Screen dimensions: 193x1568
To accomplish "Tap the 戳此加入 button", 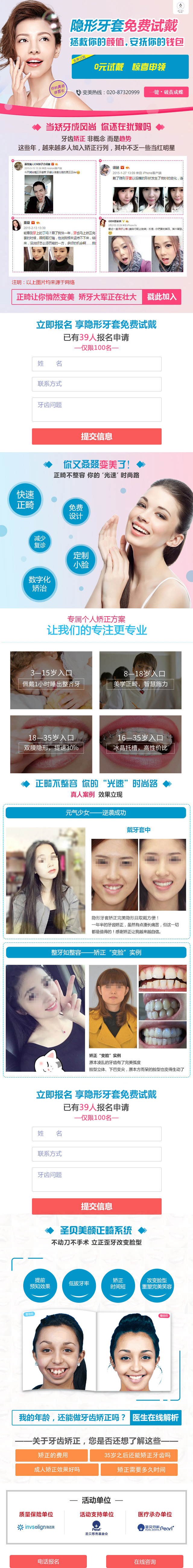I will (x=161, y=296).
